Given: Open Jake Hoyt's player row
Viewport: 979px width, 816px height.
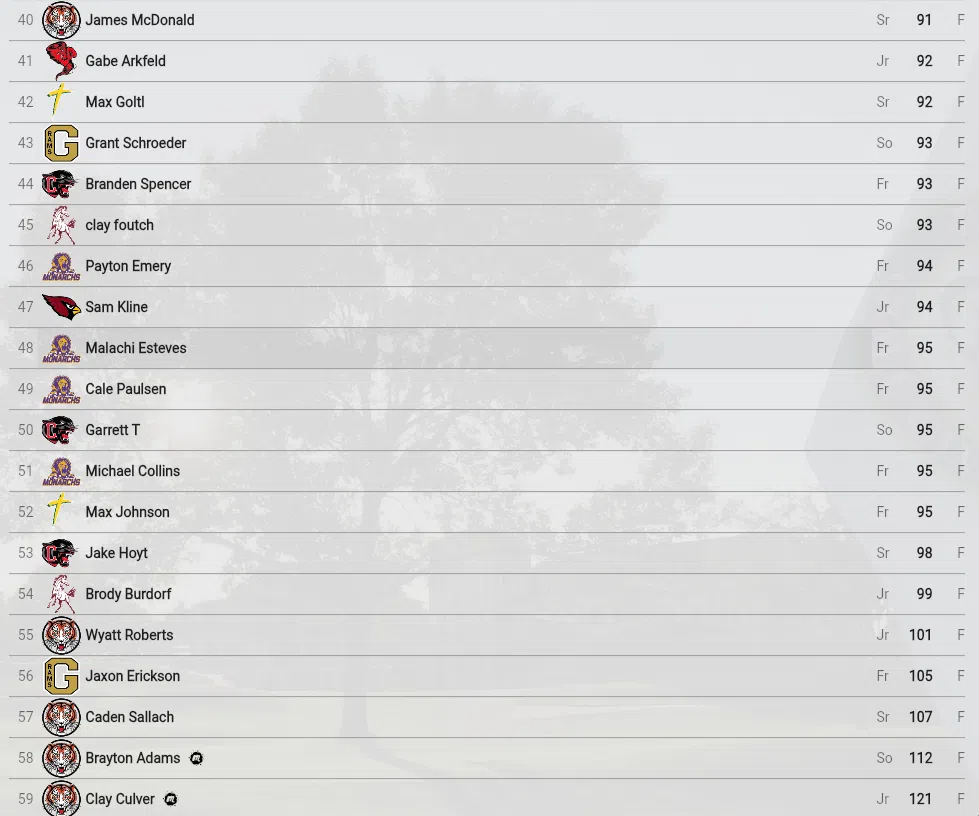Looking at the screenshot, I should (x=117, y=553).
